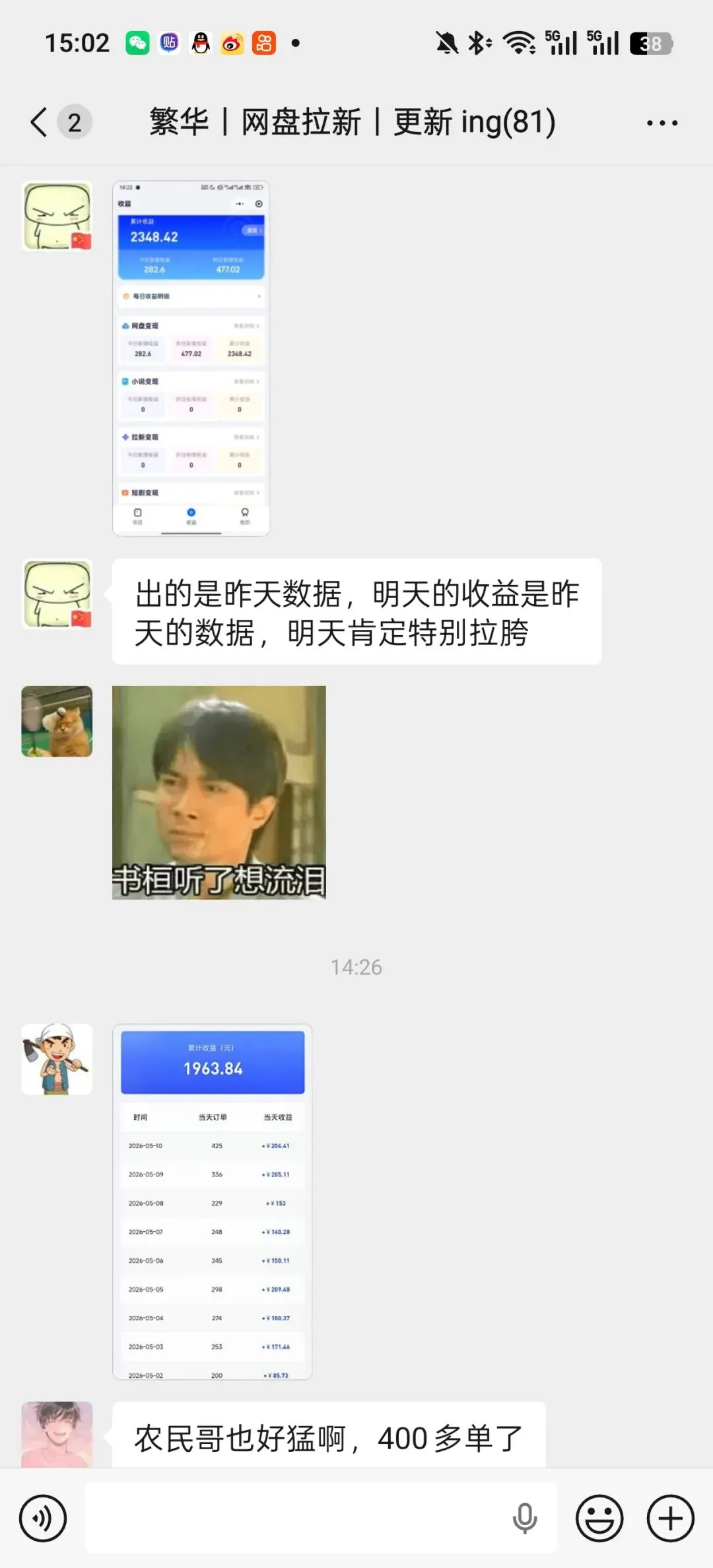Focus the message text field
The height and width of the screenshot is (1568, 713).
click(x=321, y=1518)
